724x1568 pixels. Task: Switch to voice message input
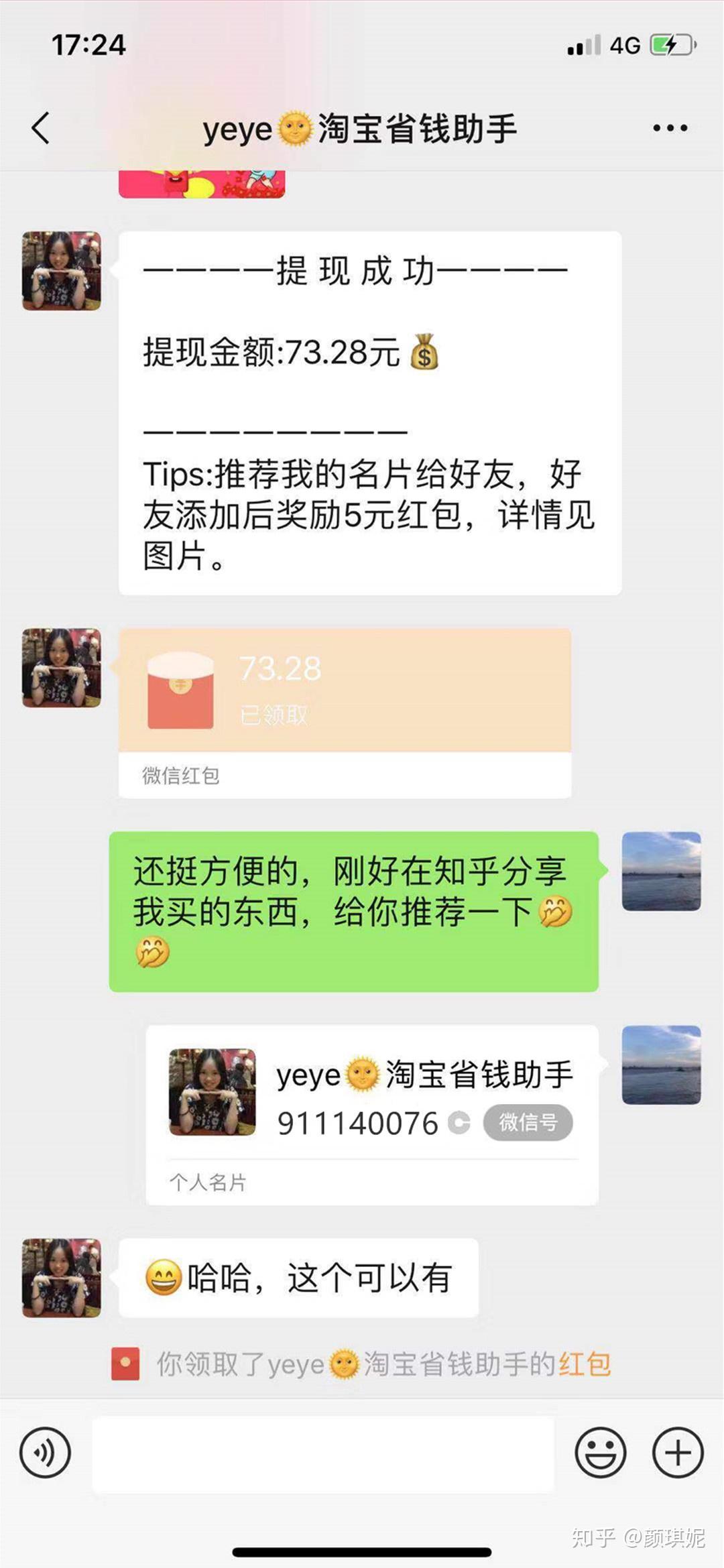pos(45,1453)
